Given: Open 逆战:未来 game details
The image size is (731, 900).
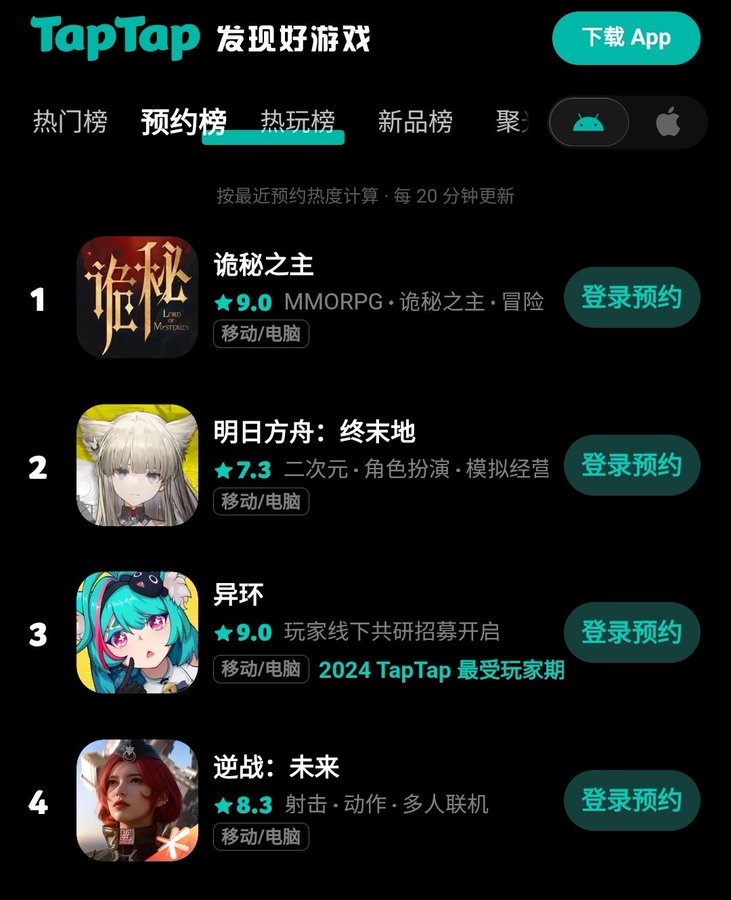Looking at the screenshot, I should [277, 767].
